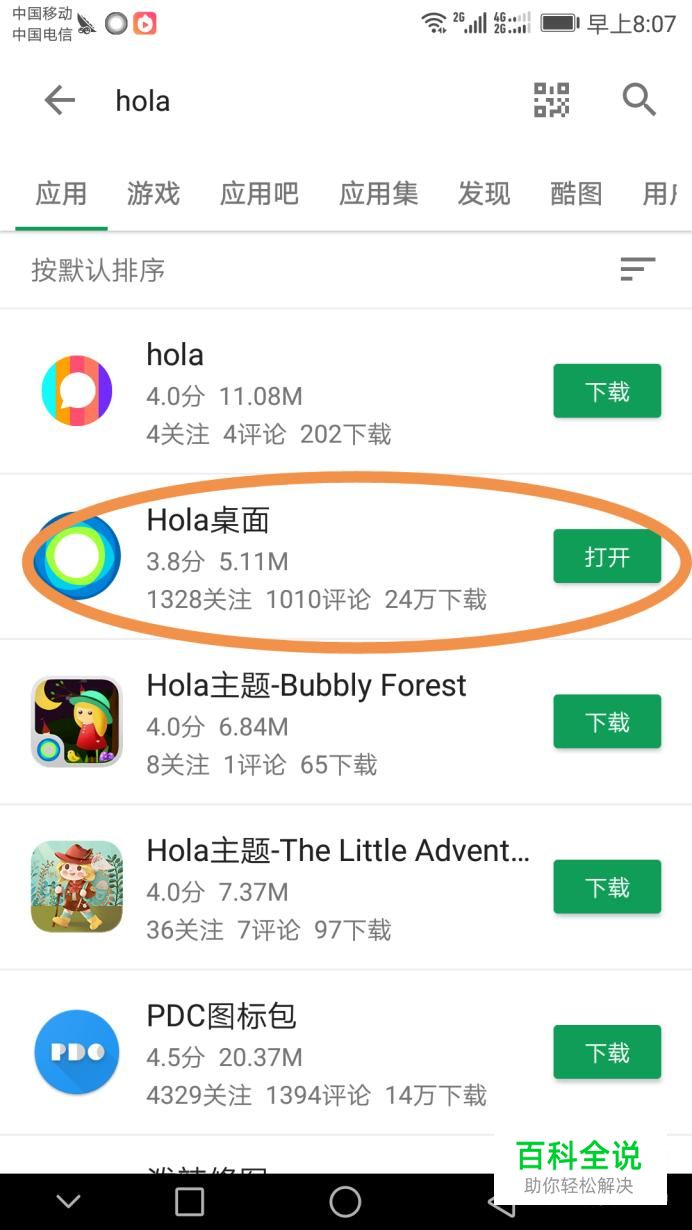Show recent apps
The image size is (692, 1230).
click(190, 1202)
